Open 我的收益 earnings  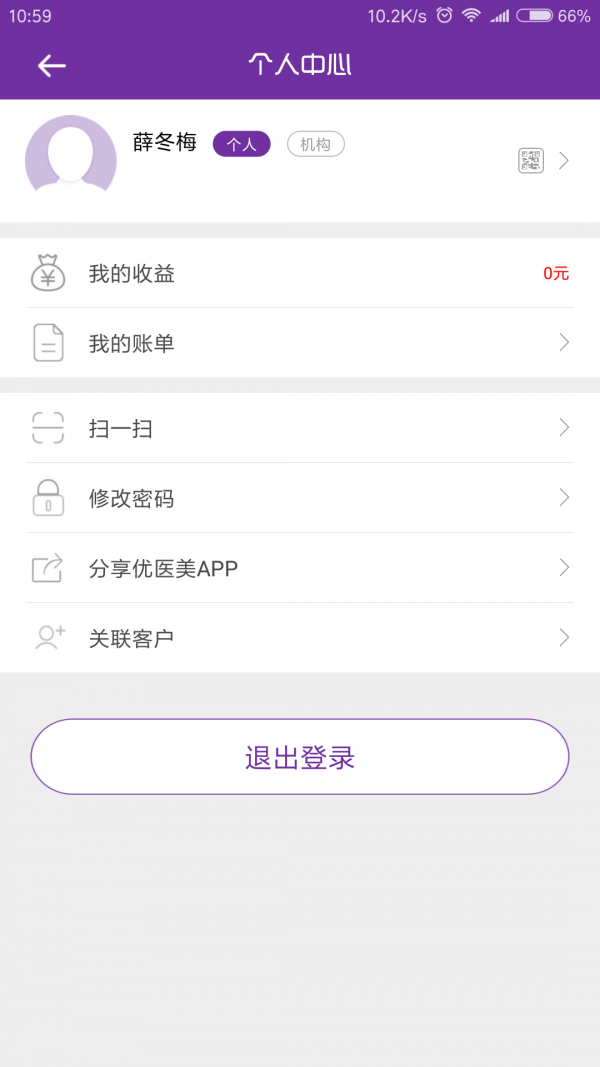[300, 273]
